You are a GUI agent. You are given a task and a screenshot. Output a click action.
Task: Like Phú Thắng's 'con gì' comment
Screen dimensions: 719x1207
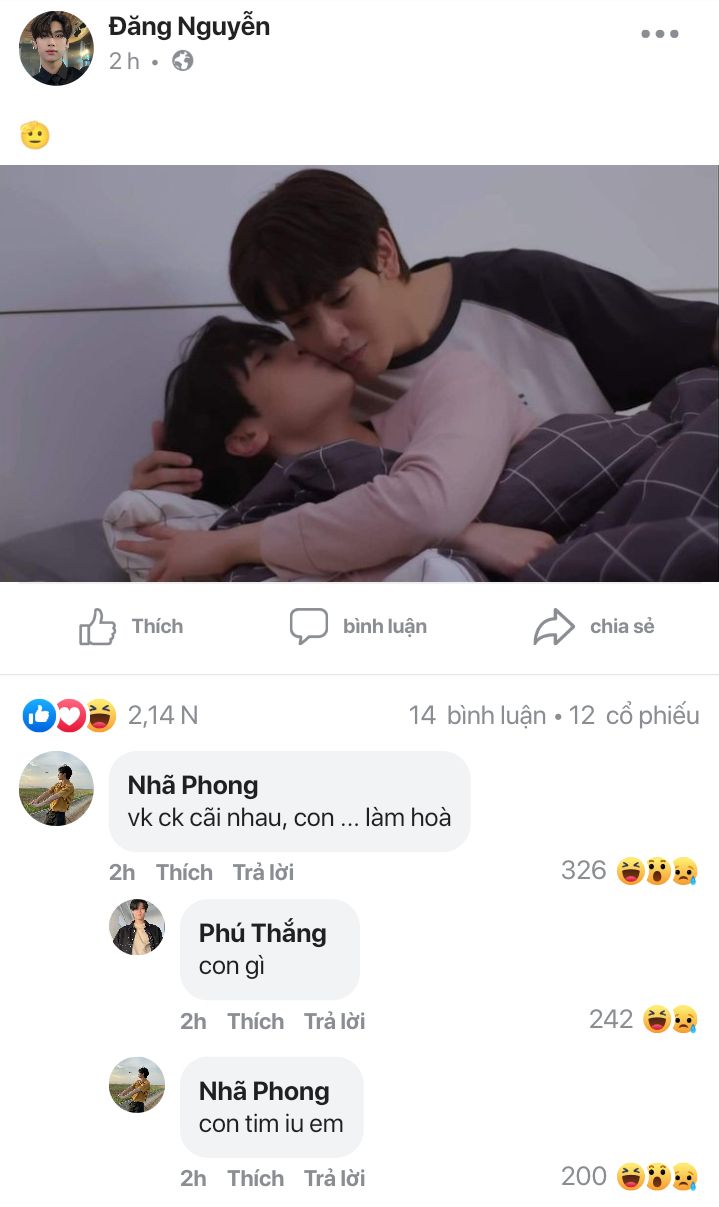255,1021
